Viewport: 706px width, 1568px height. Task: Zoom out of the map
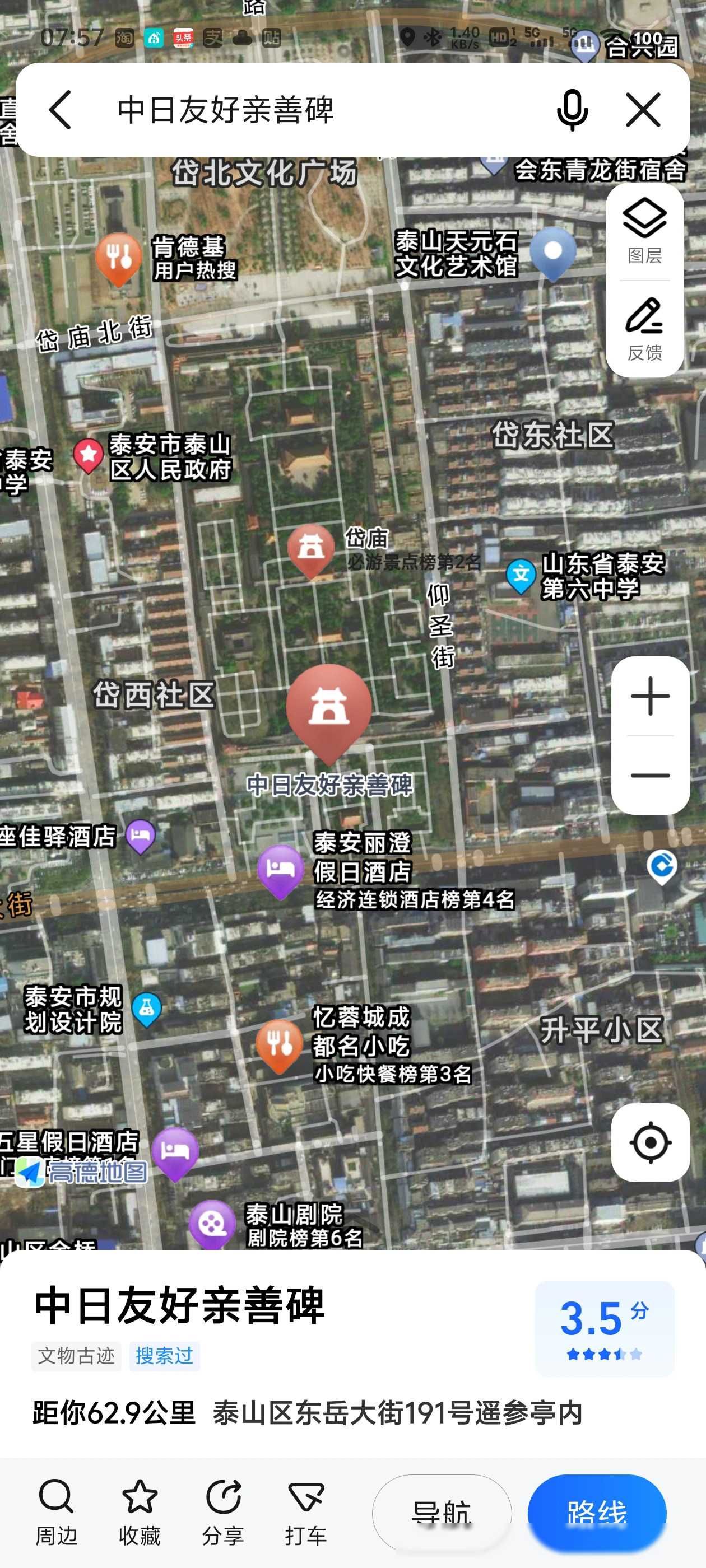click(x=650, y=775)
